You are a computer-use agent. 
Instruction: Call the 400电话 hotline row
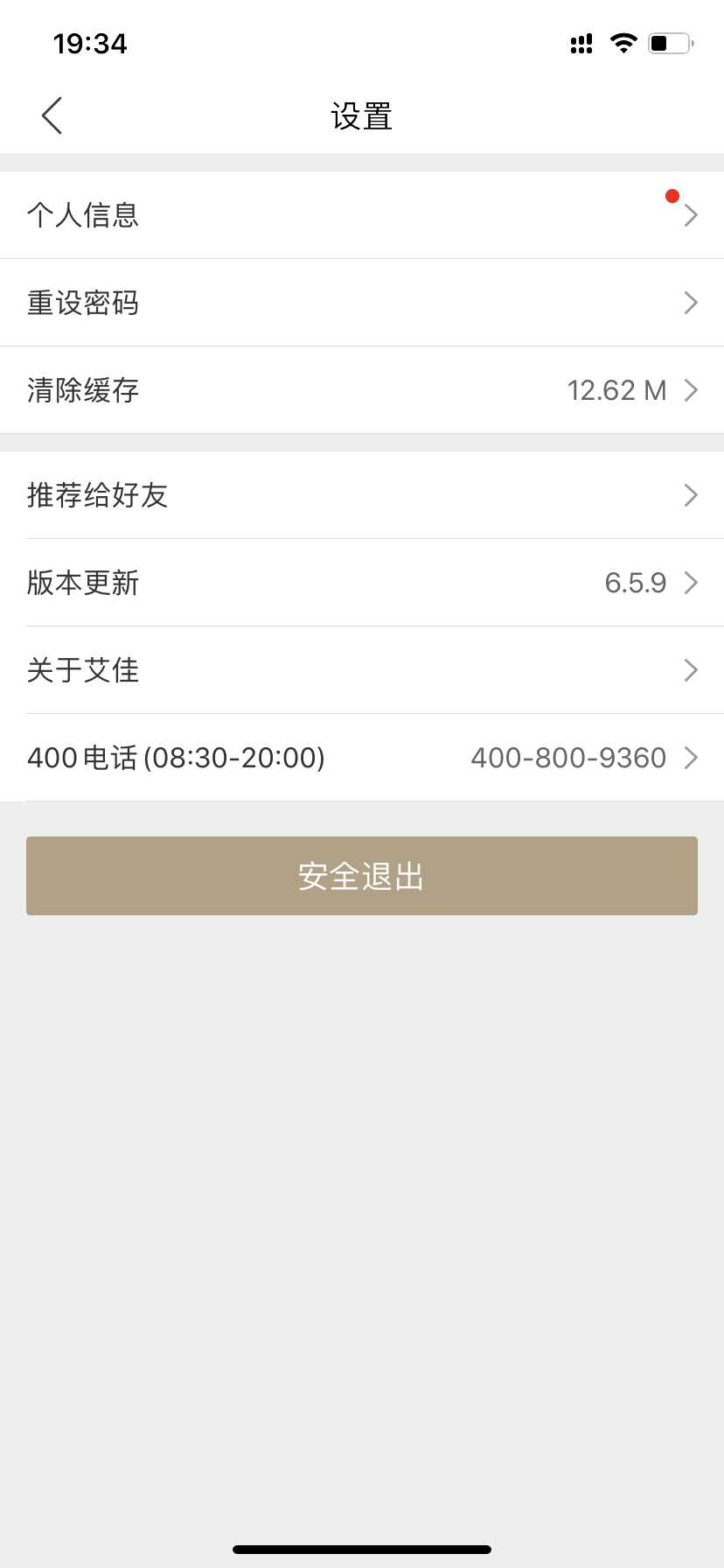click(362, 758)
